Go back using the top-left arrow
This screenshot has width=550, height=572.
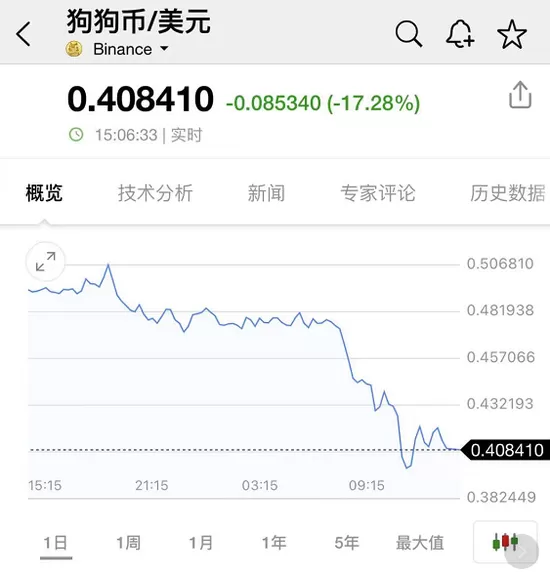[x=23, y=34]
